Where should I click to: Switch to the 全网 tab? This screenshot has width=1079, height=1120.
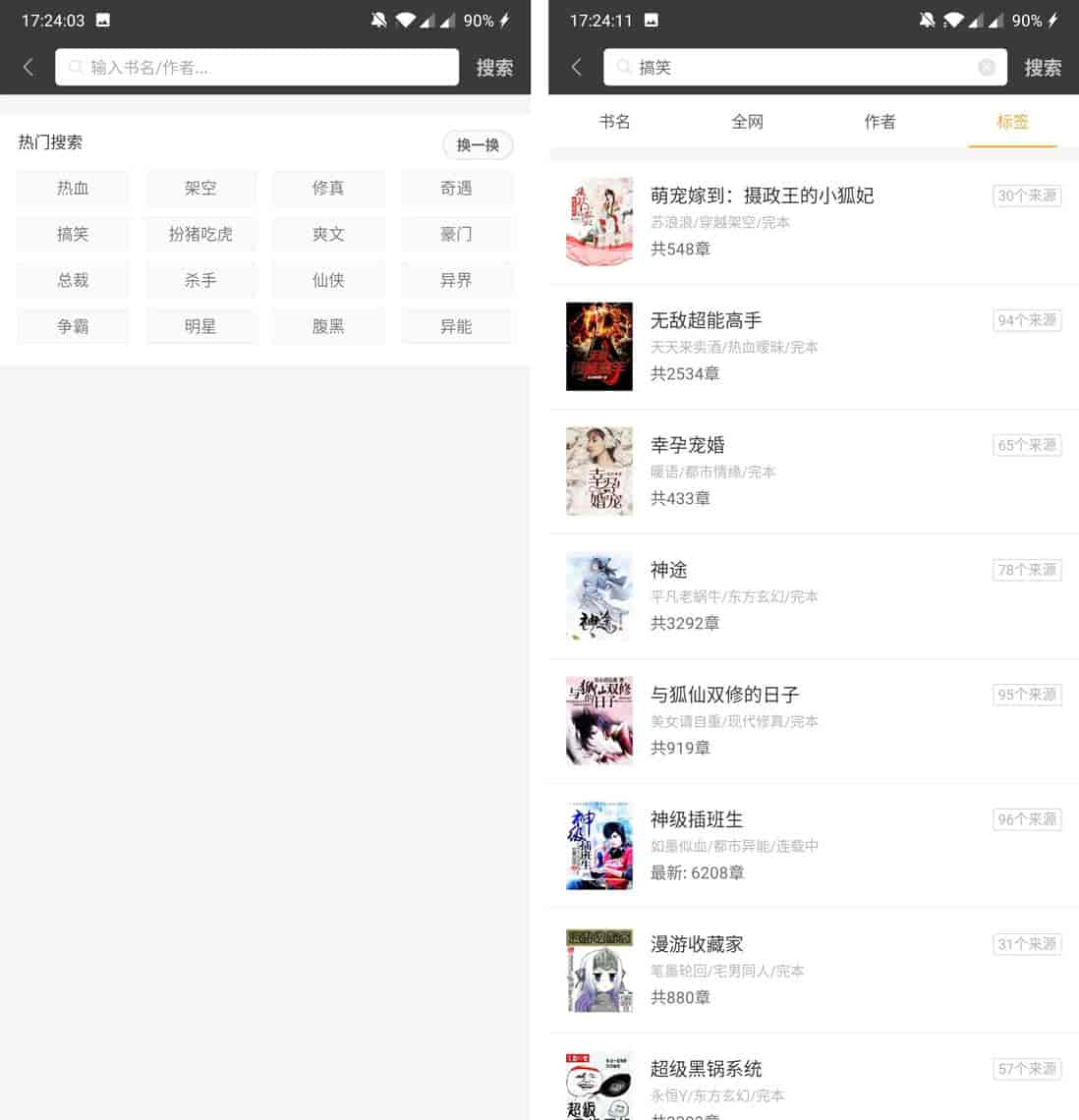point(748,122)
